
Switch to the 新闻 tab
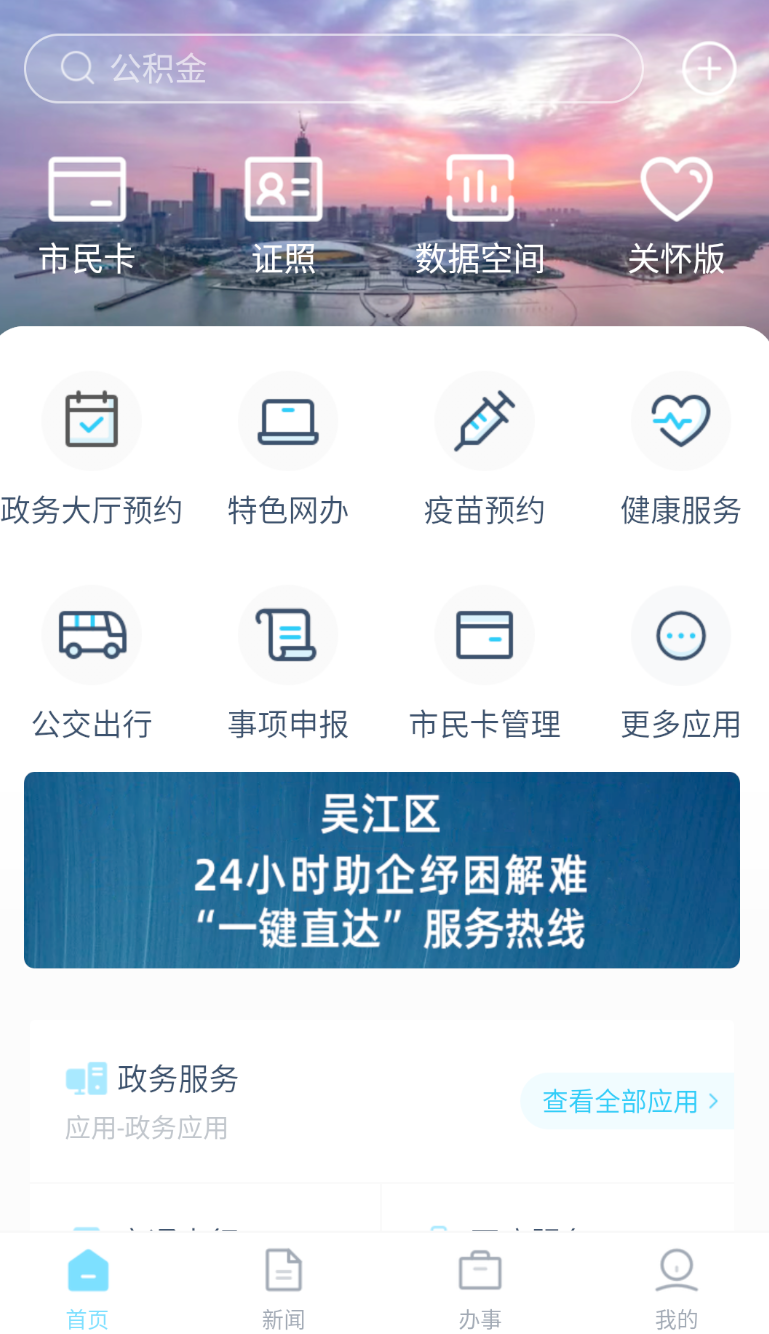pyautogui.click(x=283, y=1288)
